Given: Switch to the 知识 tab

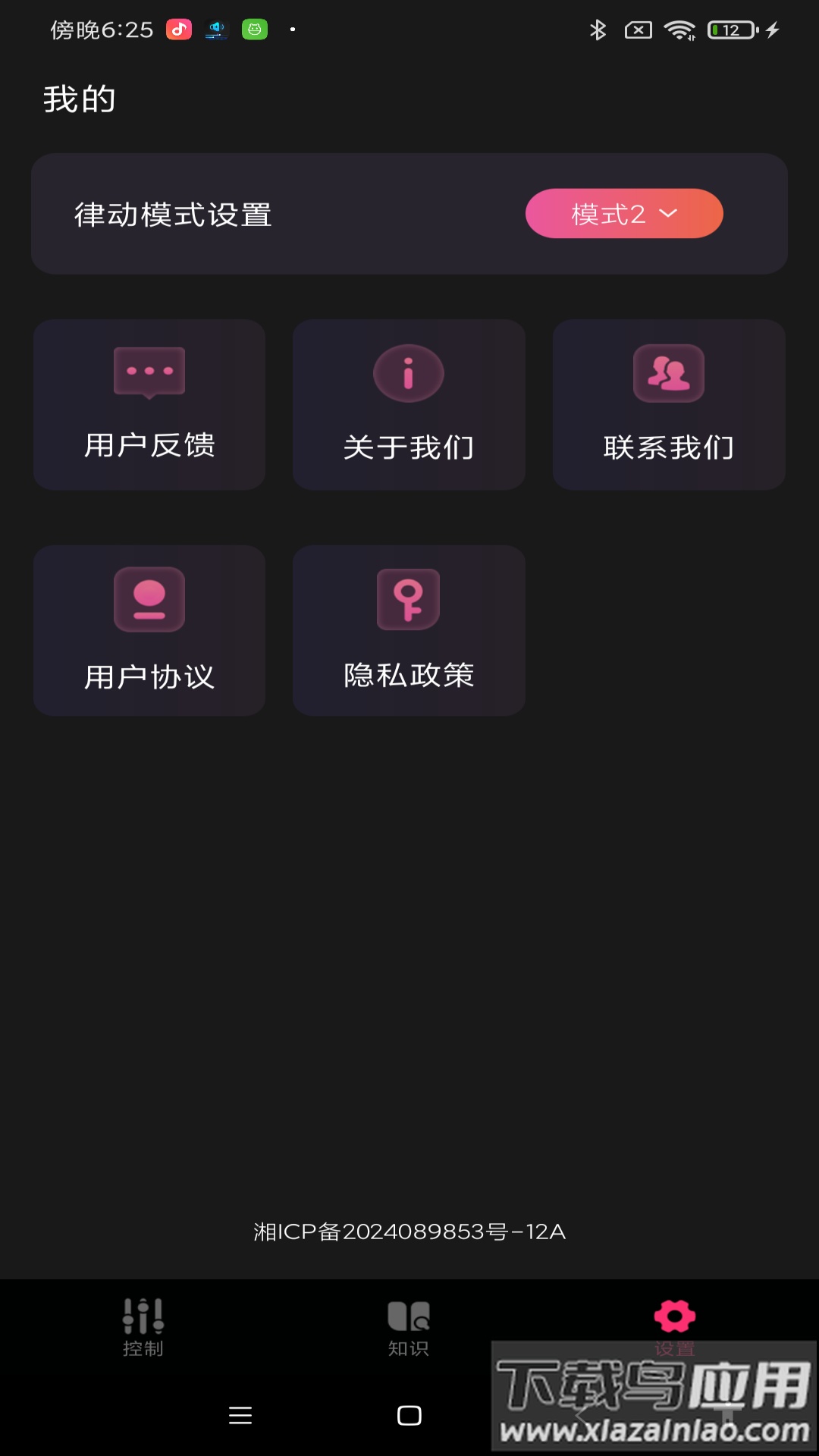Looking at the screenshot, I should pos(409,1326).
